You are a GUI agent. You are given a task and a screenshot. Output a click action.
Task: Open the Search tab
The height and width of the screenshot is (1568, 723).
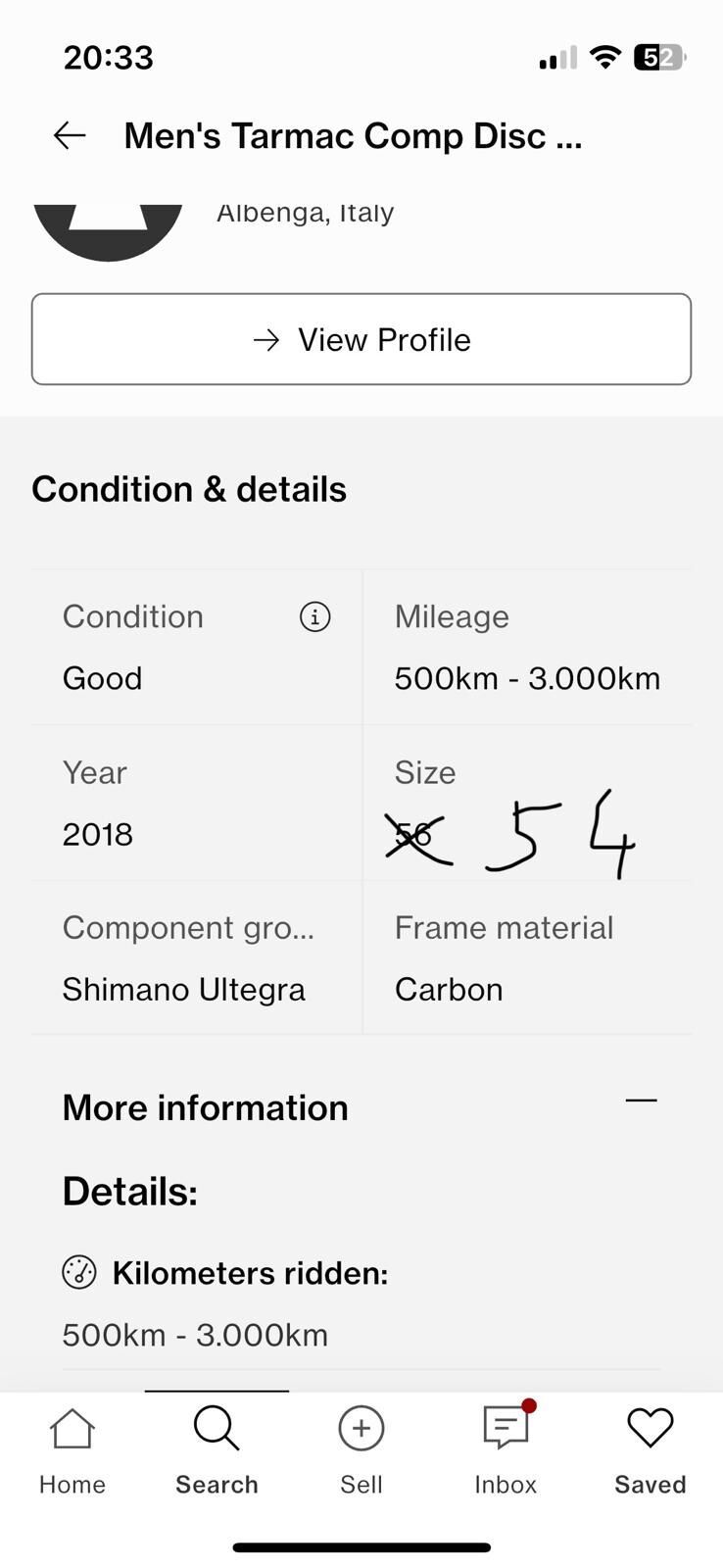pyautogui.click(x=217, y=1451)
